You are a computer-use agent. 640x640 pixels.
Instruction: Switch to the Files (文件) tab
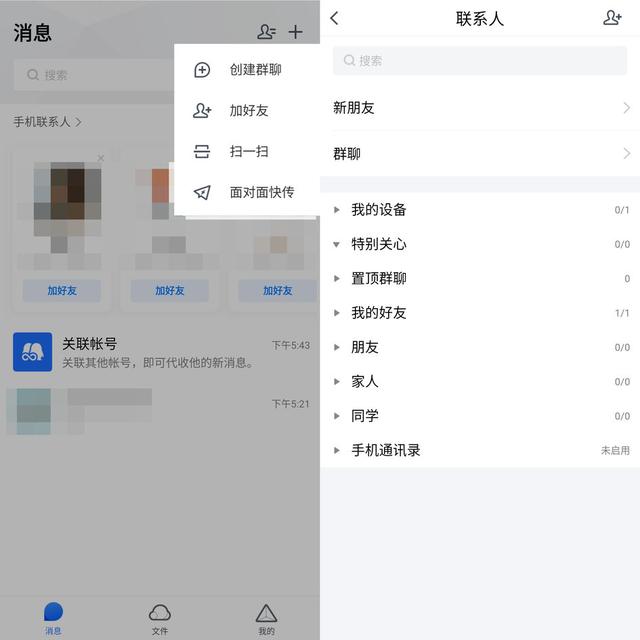[160, 619]
